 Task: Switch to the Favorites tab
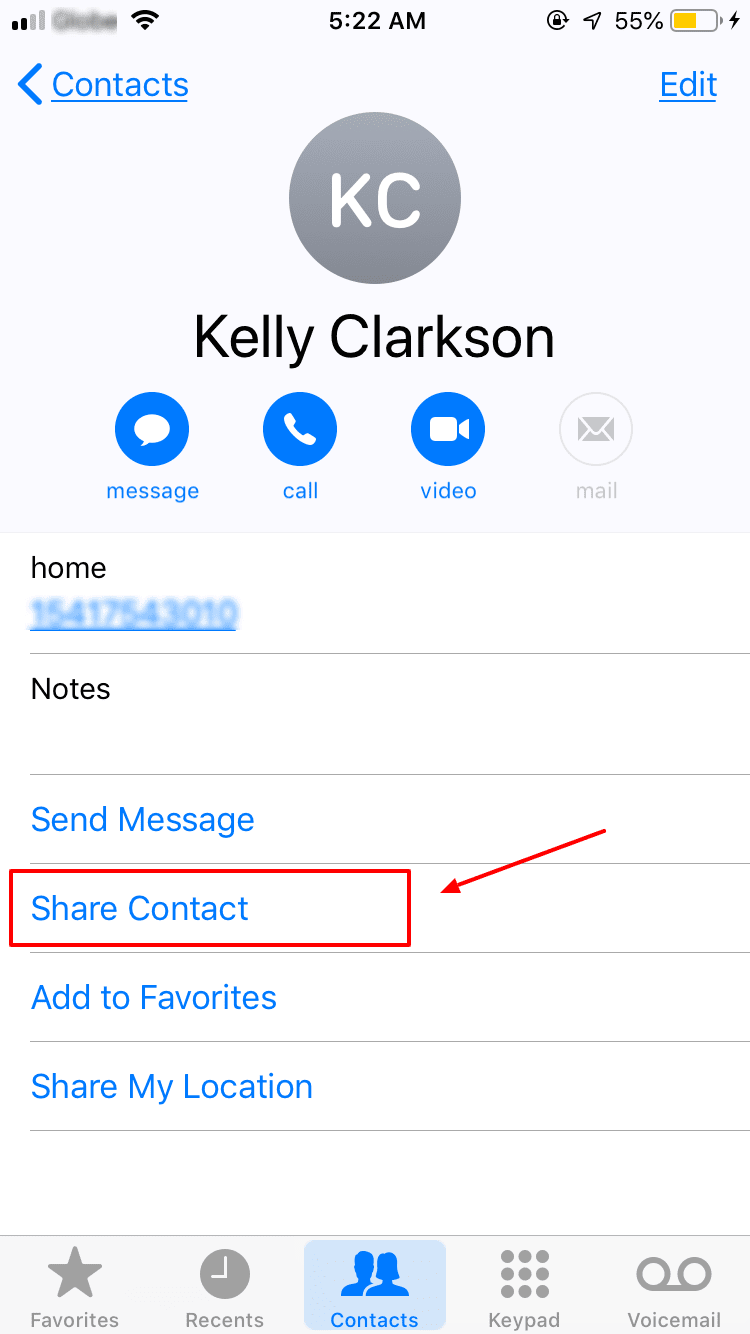75,1288
